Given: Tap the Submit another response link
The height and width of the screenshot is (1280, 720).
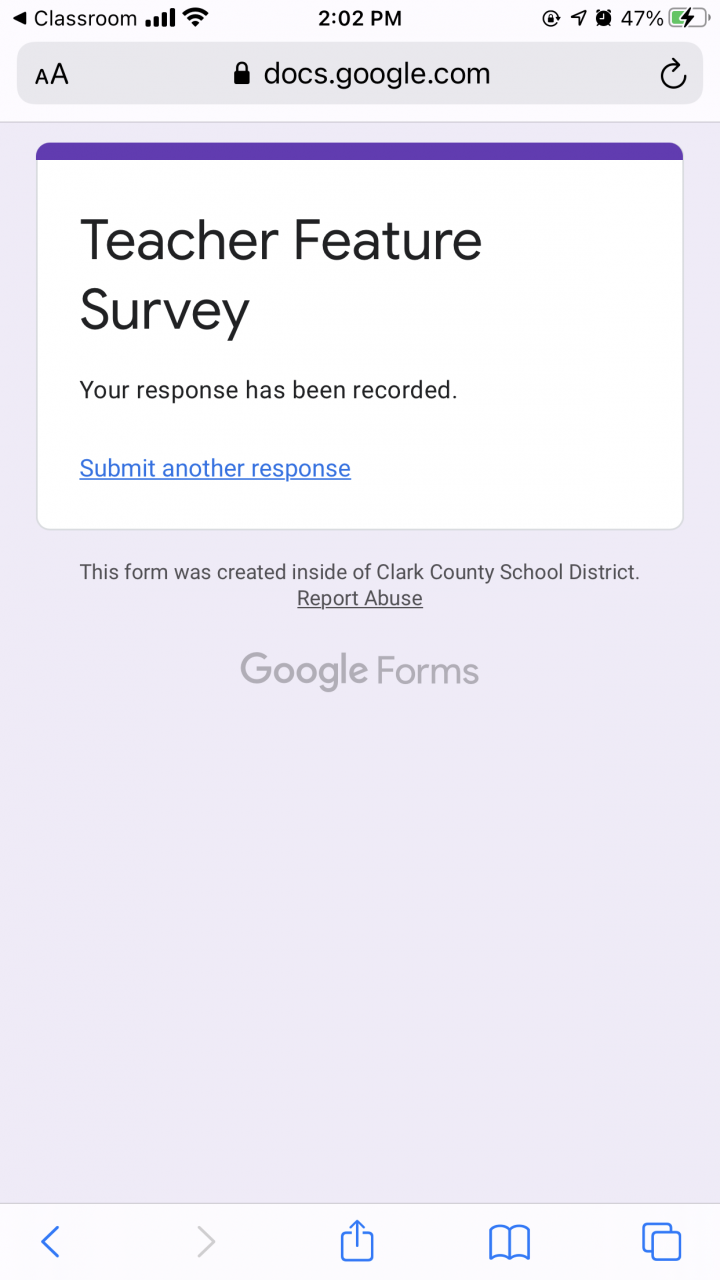Looking at the screenshot, I should [x=215, y=468].
